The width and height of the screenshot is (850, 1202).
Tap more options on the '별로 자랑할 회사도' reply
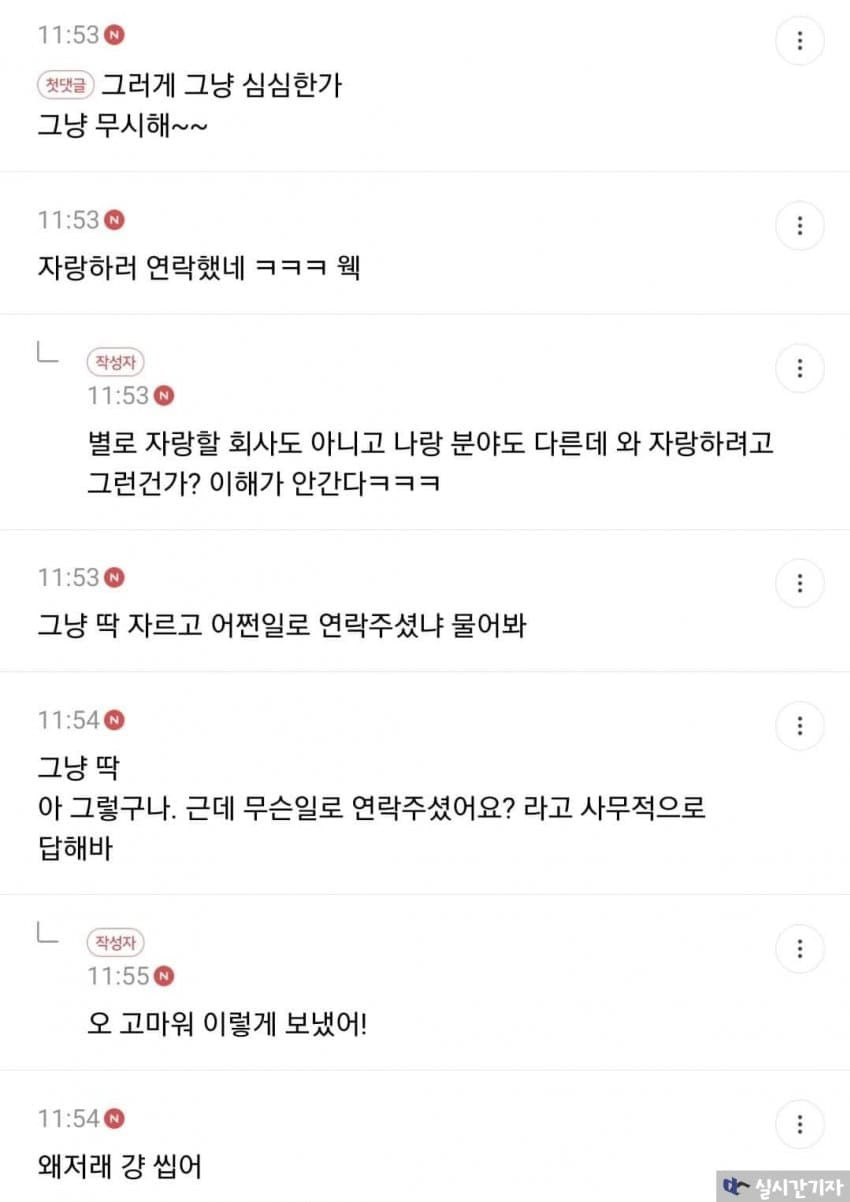pos(800,368)
